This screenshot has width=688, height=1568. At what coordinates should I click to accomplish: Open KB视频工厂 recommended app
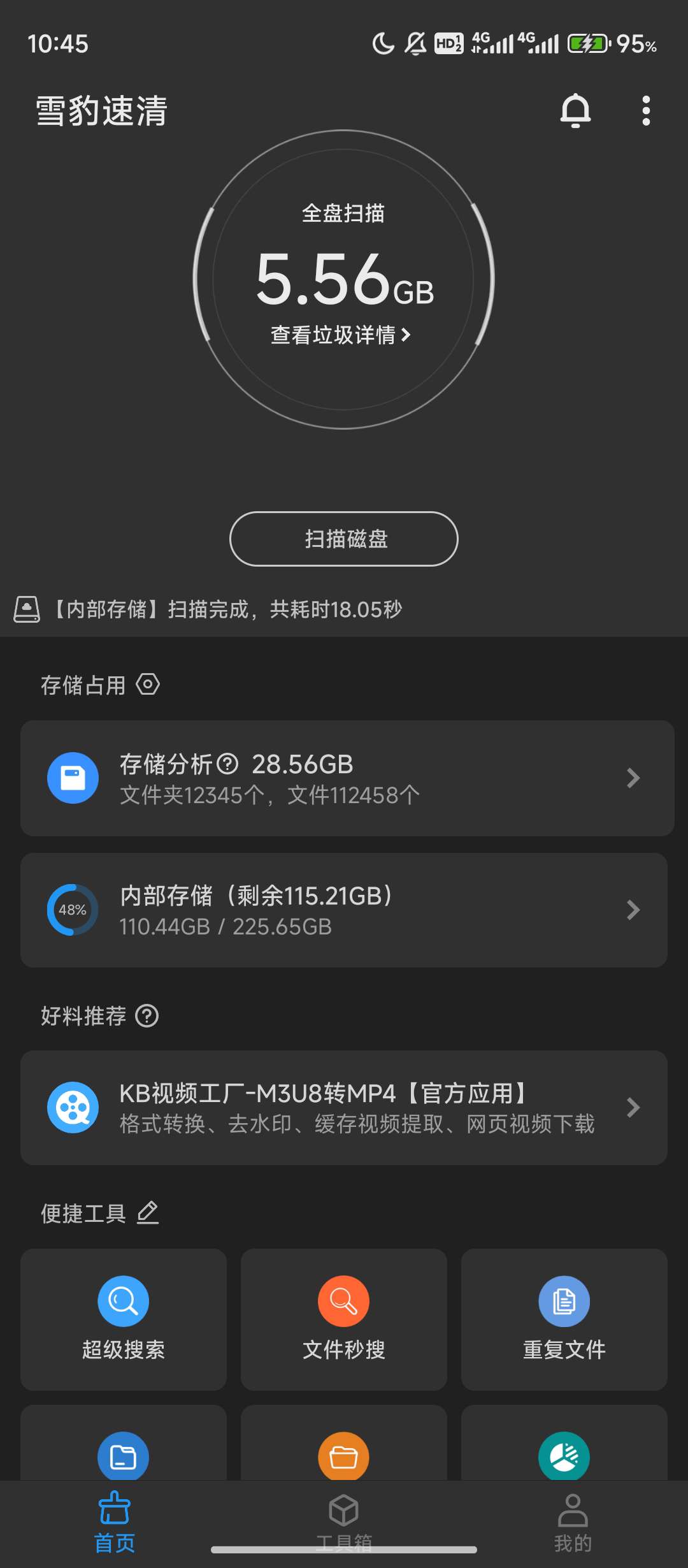(x=344, y=1107)
